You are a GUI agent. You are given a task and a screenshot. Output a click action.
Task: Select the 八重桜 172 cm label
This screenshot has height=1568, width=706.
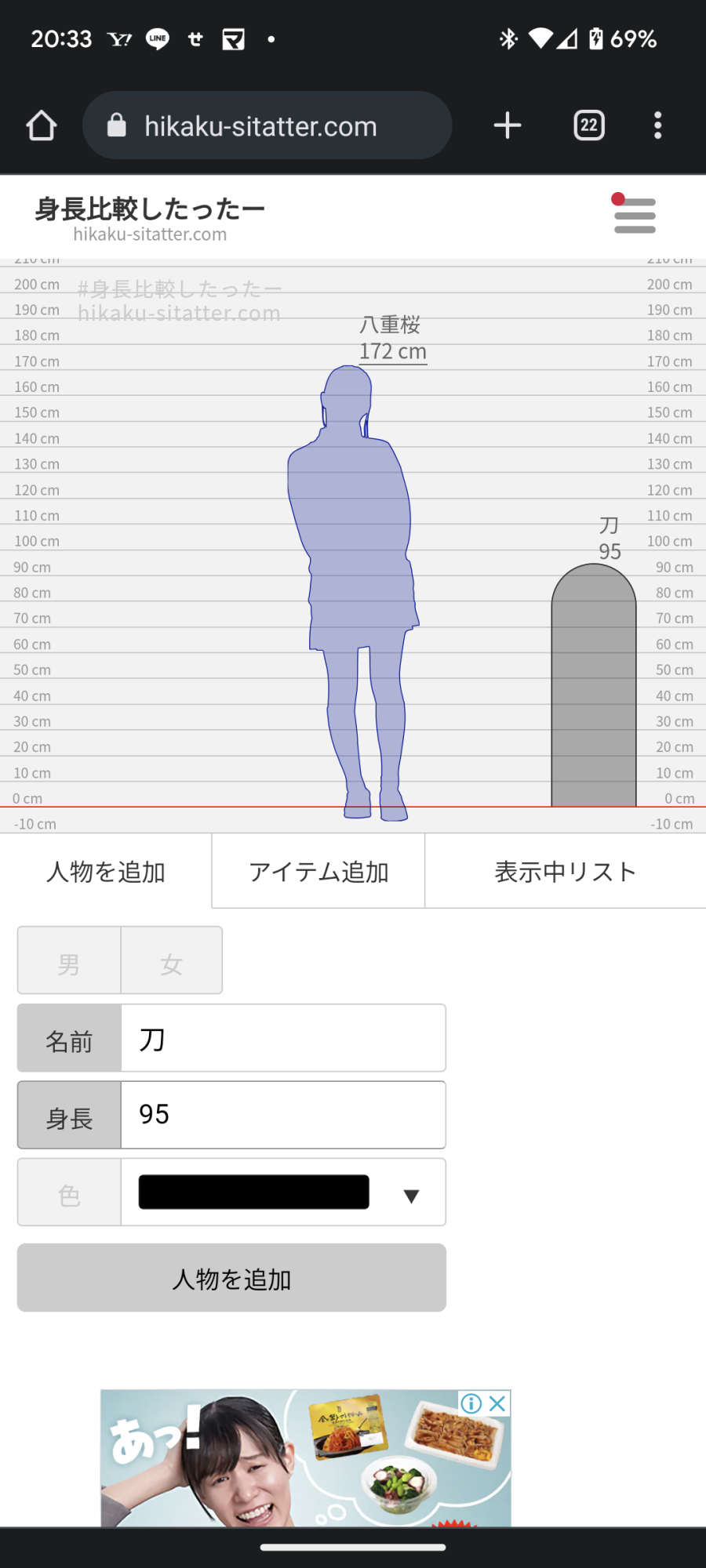click(x=392, y=338)
